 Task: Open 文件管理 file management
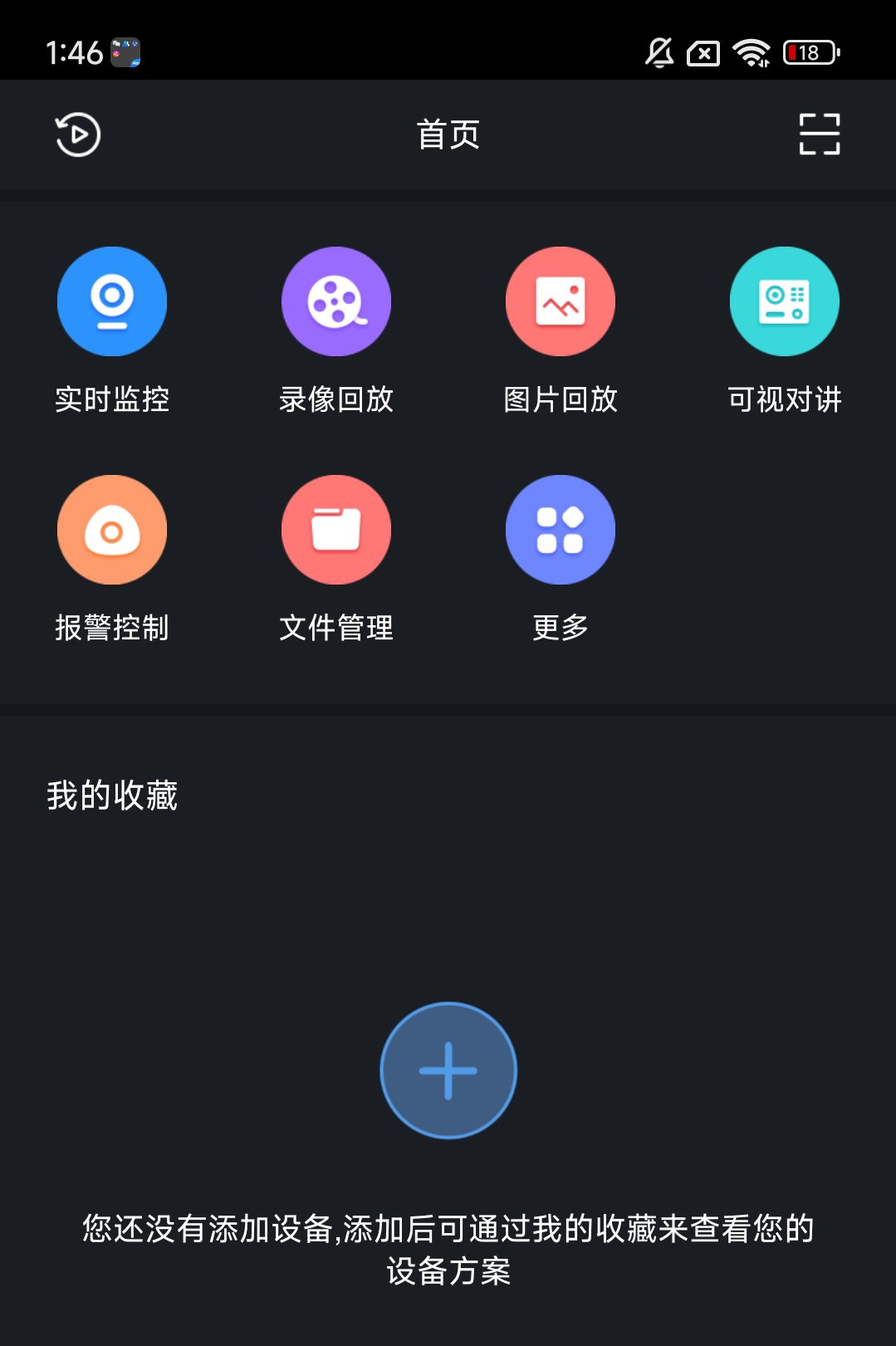[x=336, y=530]
